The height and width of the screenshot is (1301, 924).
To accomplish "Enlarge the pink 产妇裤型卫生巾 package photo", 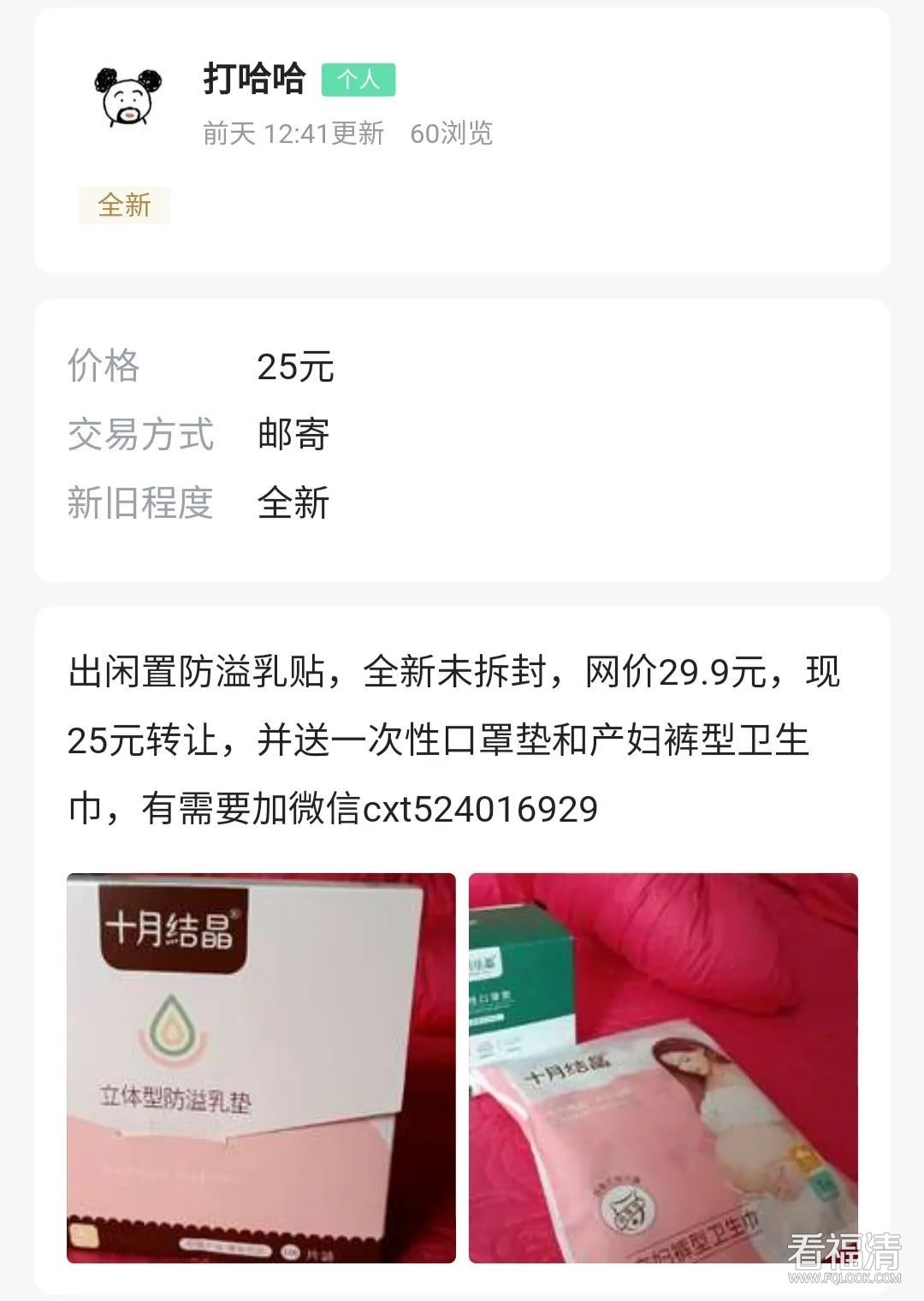I will point(663,1067).
